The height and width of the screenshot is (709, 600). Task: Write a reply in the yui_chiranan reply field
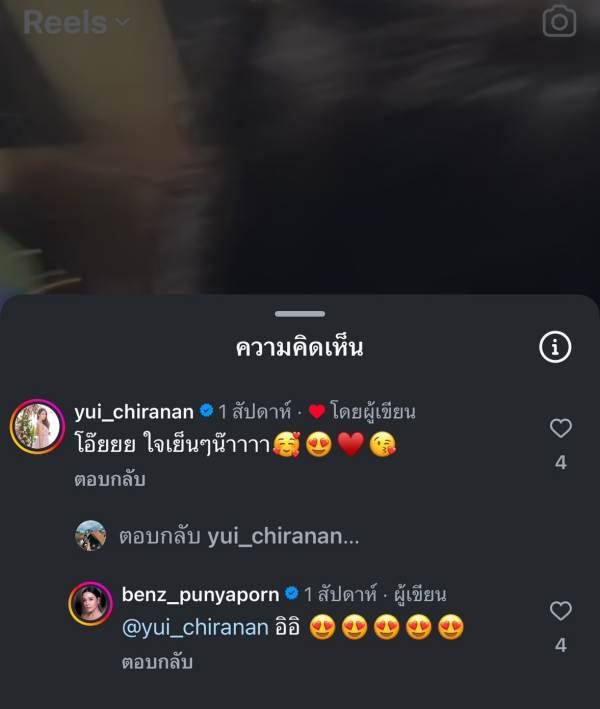point(240,537)
